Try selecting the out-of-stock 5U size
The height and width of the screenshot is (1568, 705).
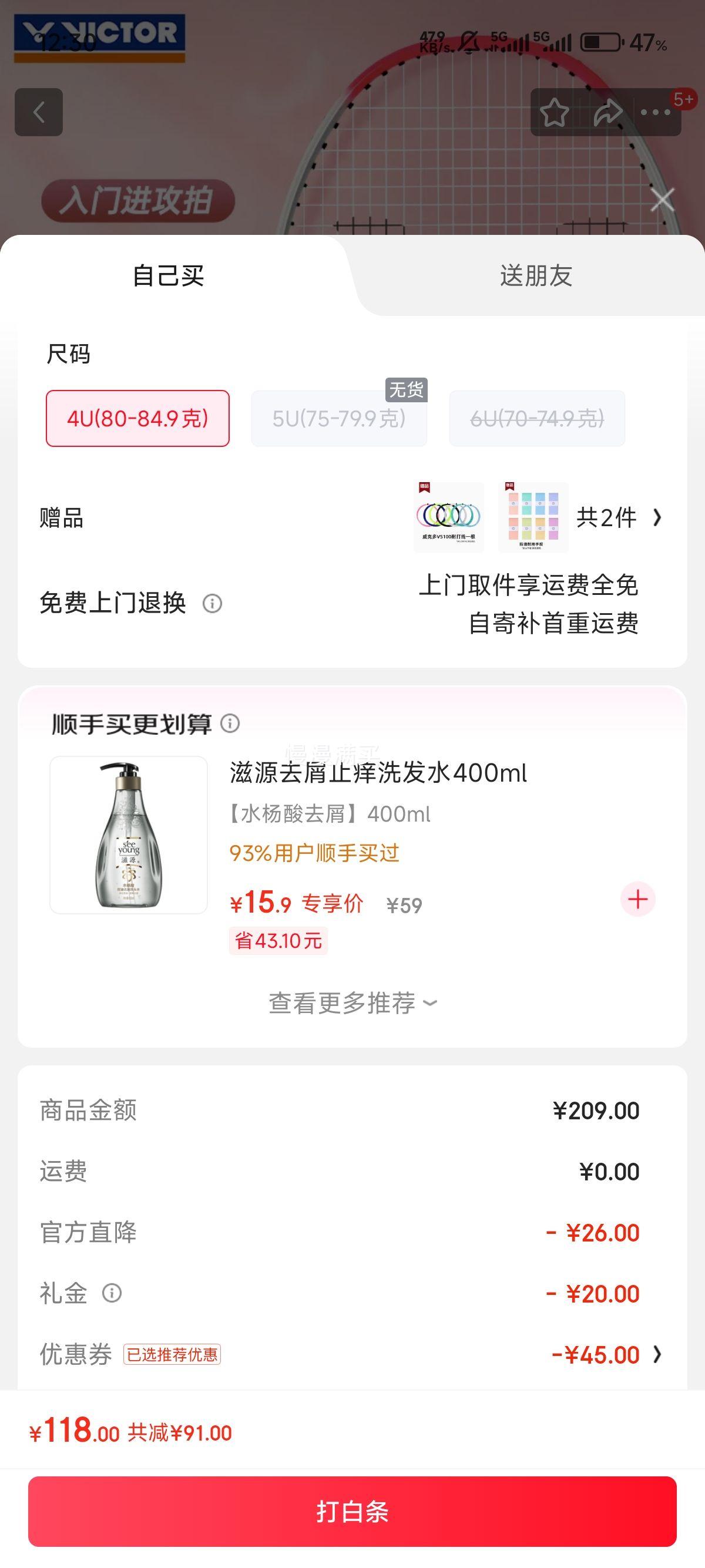[339, 418]
